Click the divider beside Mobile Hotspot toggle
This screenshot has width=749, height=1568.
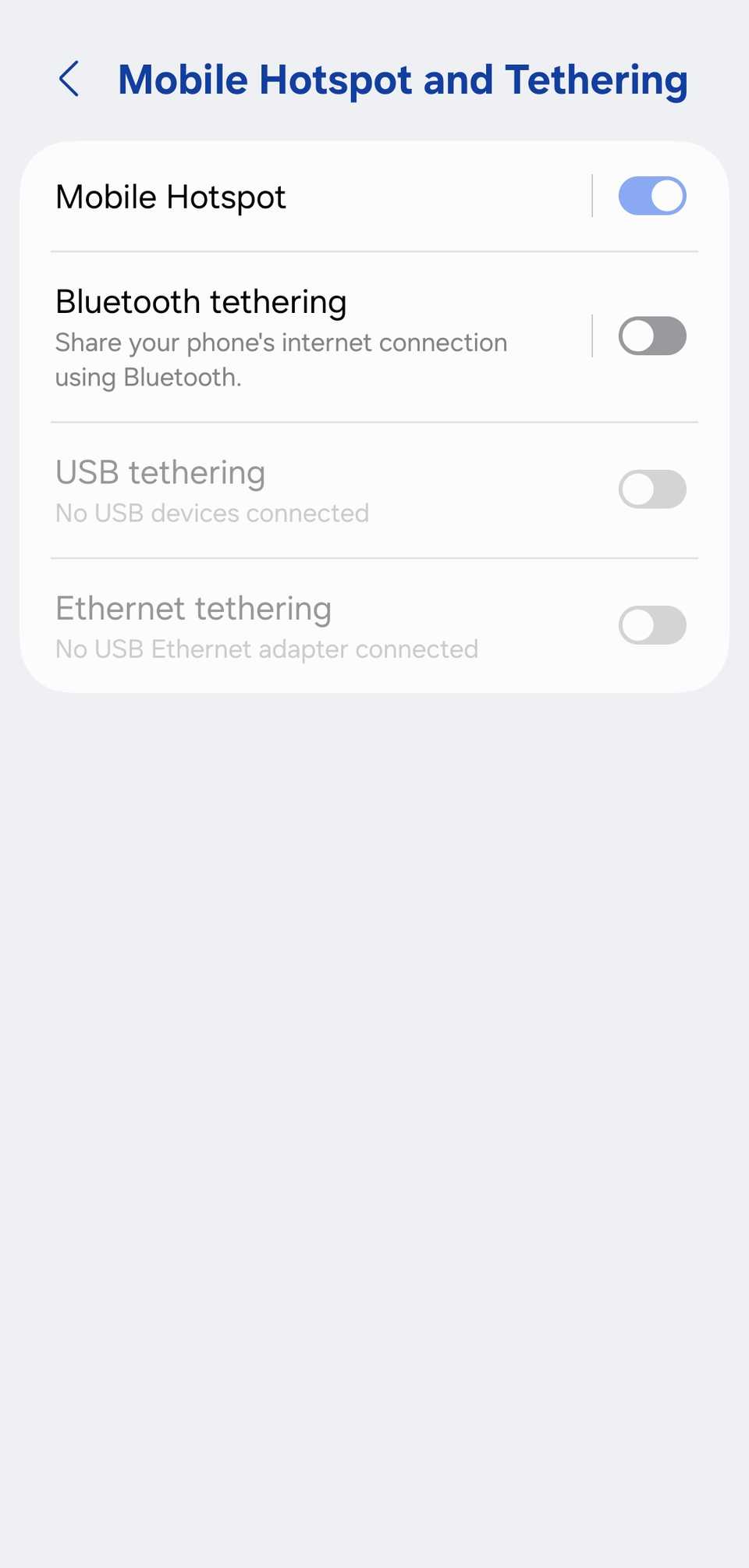592,196
